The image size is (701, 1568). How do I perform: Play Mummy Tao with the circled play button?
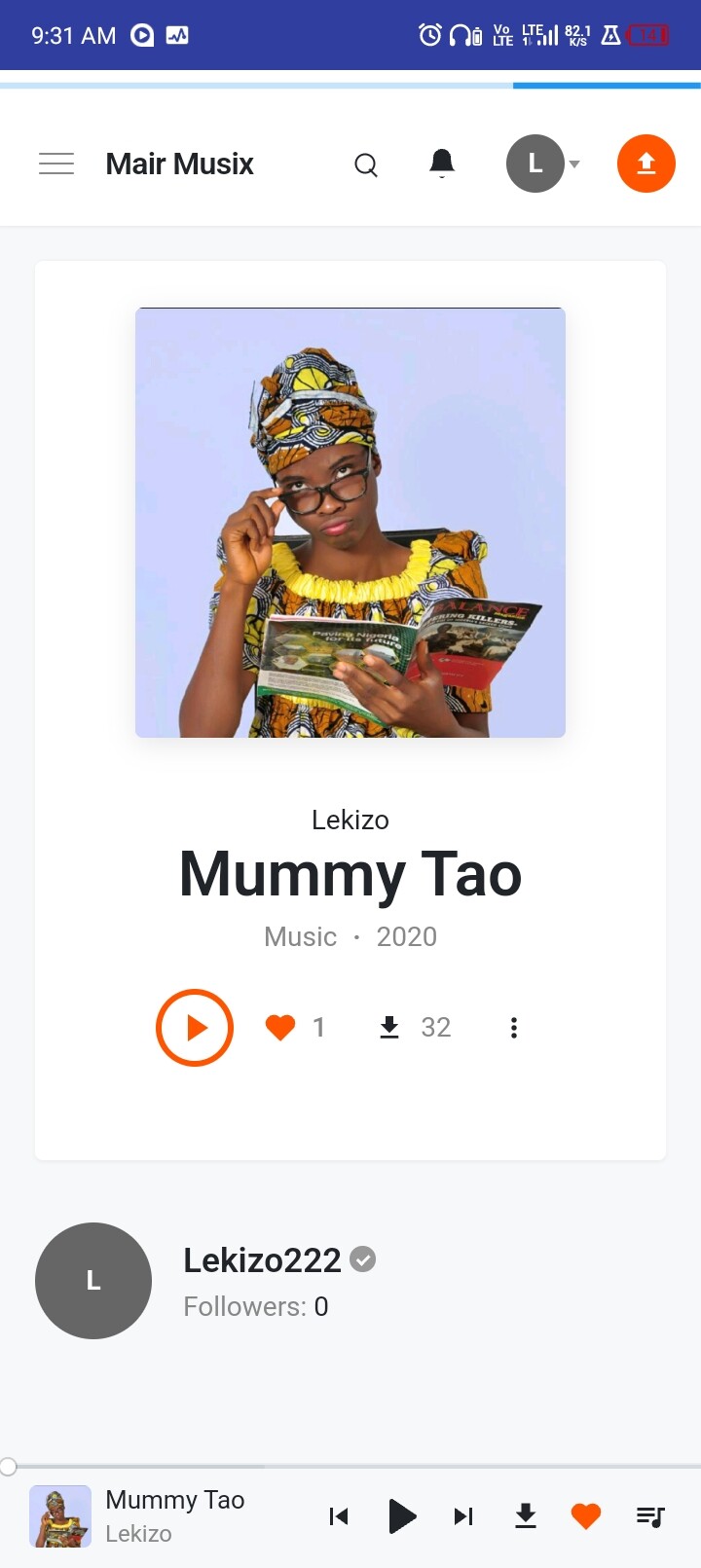click(x=195, y=1028)
